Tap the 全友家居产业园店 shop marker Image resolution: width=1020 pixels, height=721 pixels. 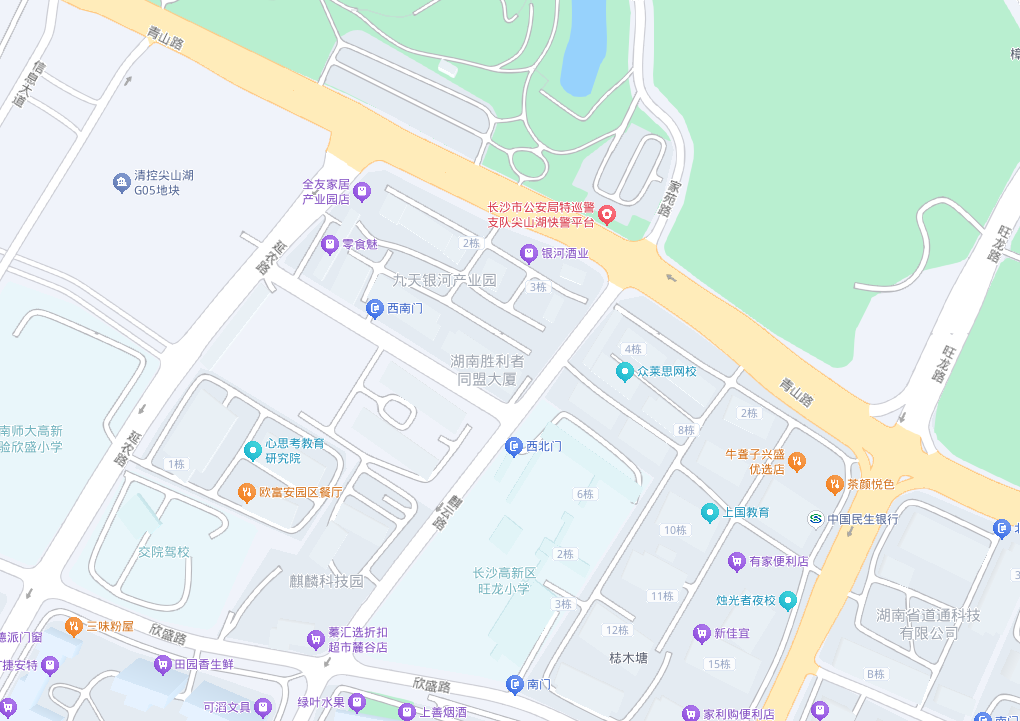tap(362, 191)
